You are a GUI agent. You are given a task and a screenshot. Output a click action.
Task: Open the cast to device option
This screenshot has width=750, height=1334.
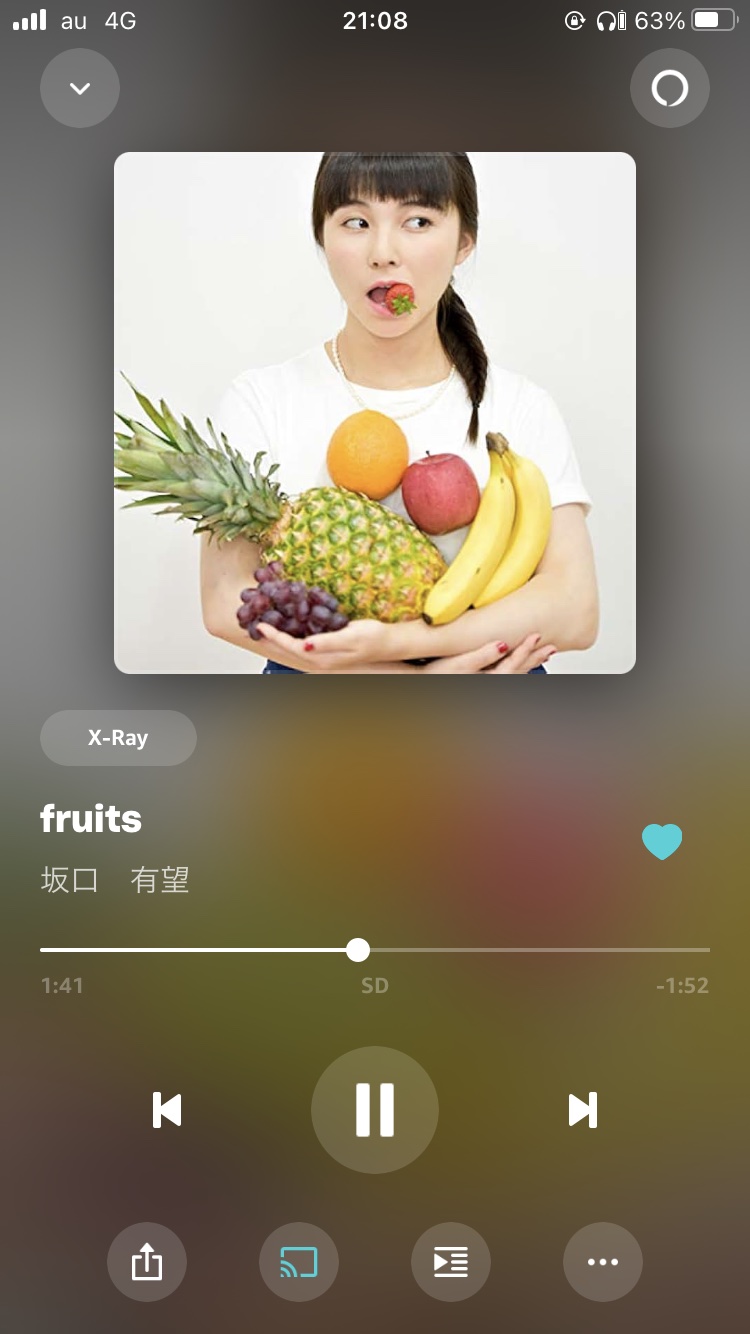point(299,1262)
